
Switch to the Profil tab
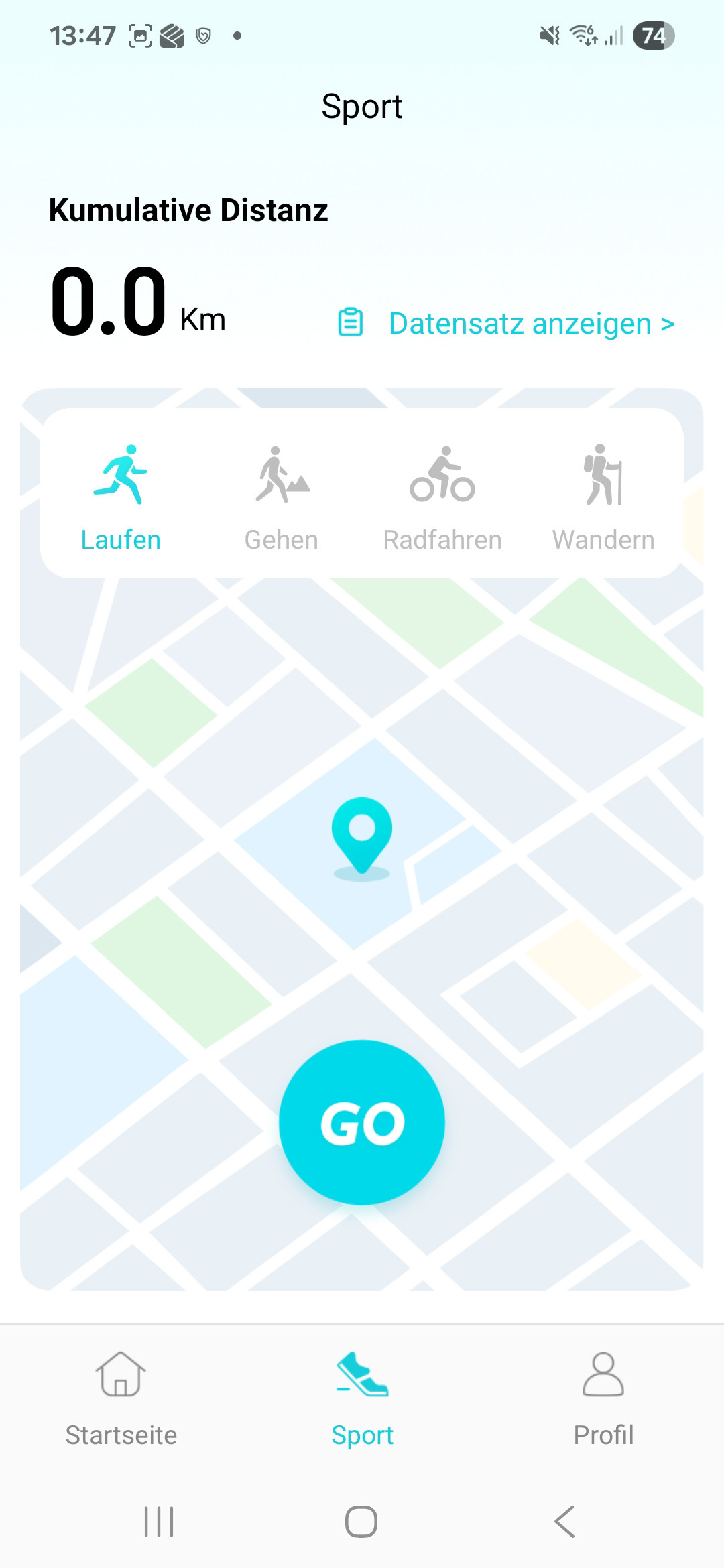pyautogui.click(x=603, y=1398)
